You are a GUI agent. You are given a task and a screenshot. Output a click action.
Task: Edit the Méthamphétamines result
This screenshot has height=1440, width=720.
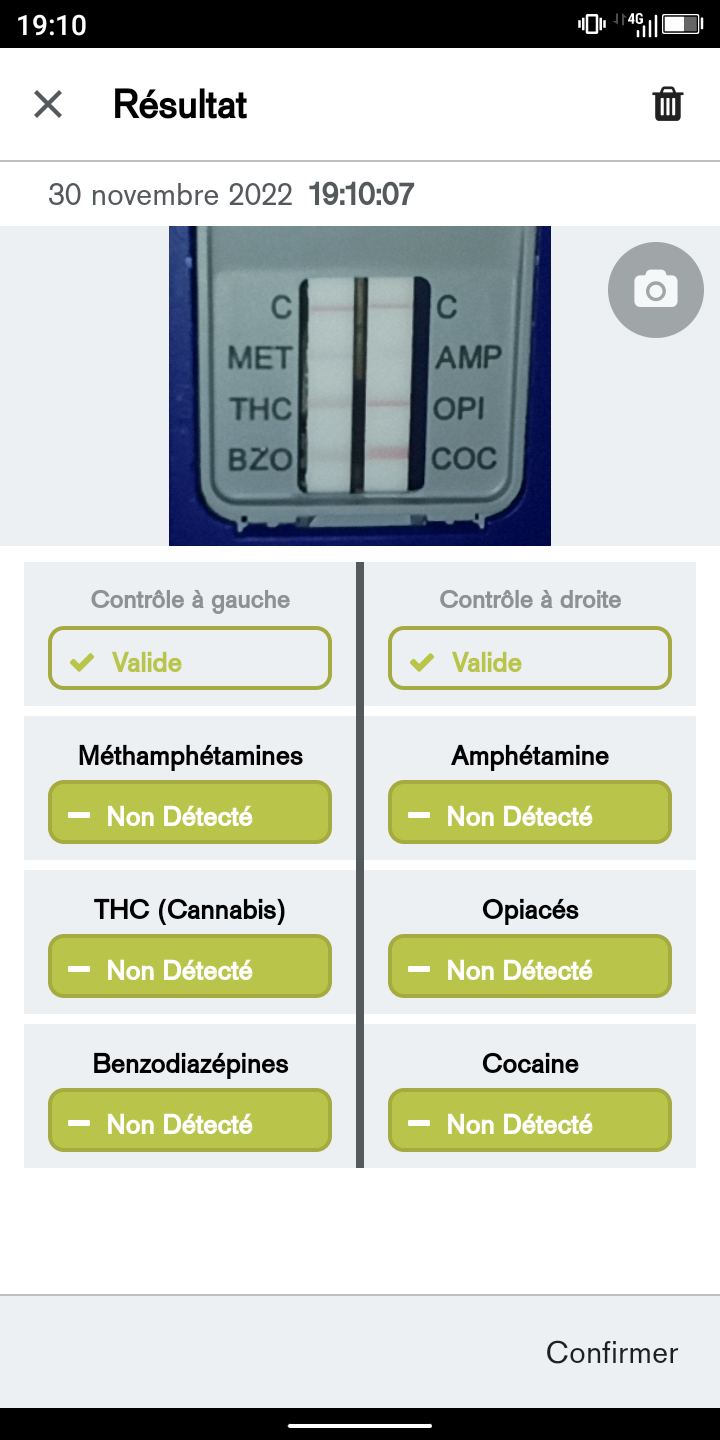tap(190, 812)
